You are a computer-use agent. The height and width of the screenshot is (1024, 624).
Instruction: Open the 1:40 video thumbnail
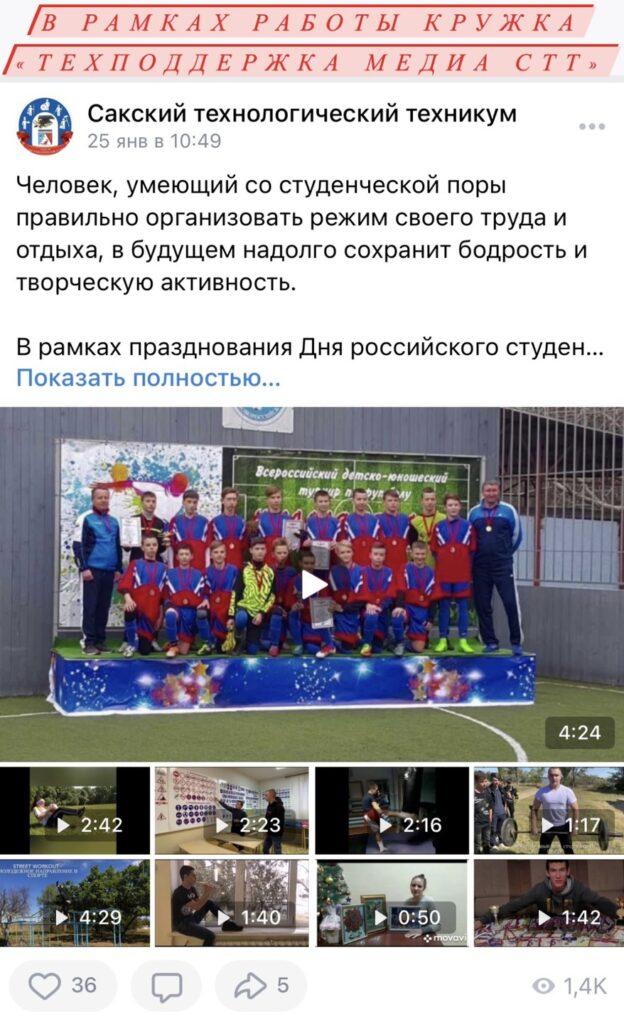pyautogui.click(x=232, y=903)
